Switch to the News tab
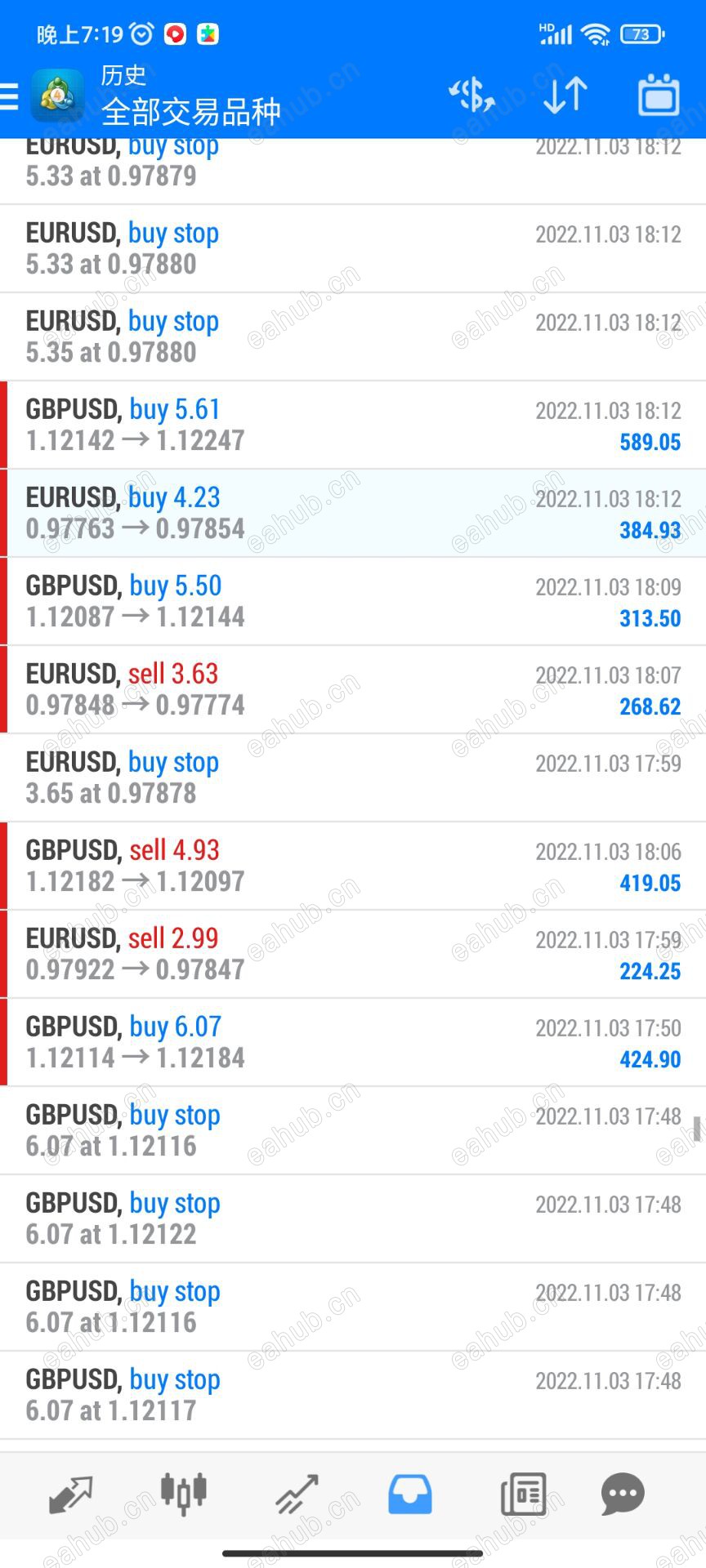Viewport: 706px width, 1568px height. pos(523,1494)
